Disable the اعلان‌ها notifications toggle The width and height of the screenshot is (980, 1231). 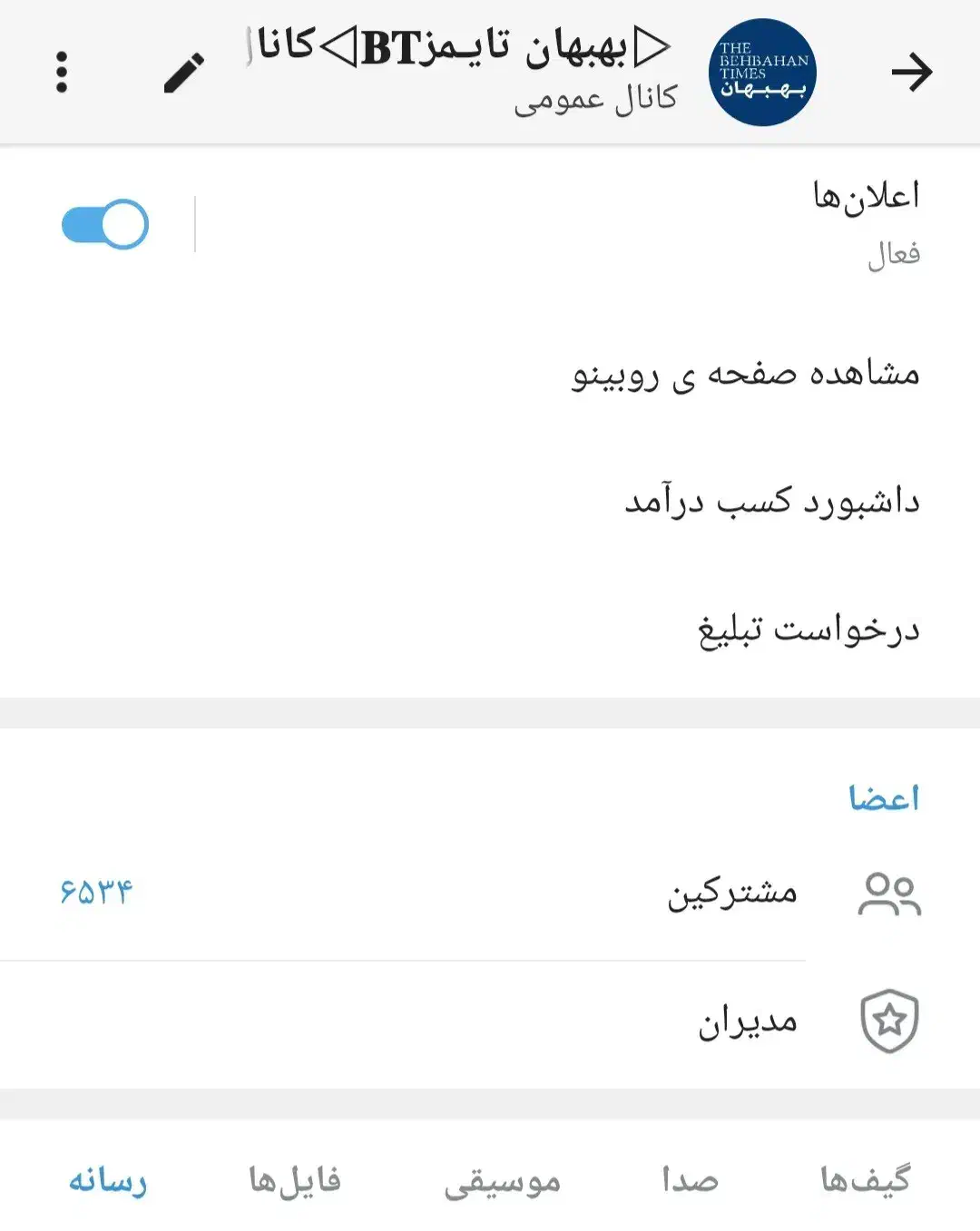104,223
